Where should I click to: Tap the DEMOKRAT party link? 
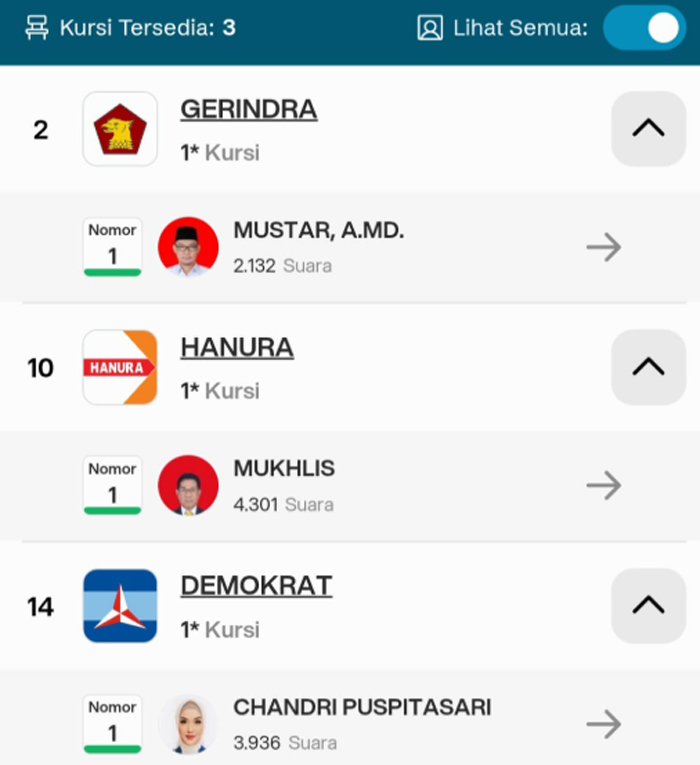256,586
